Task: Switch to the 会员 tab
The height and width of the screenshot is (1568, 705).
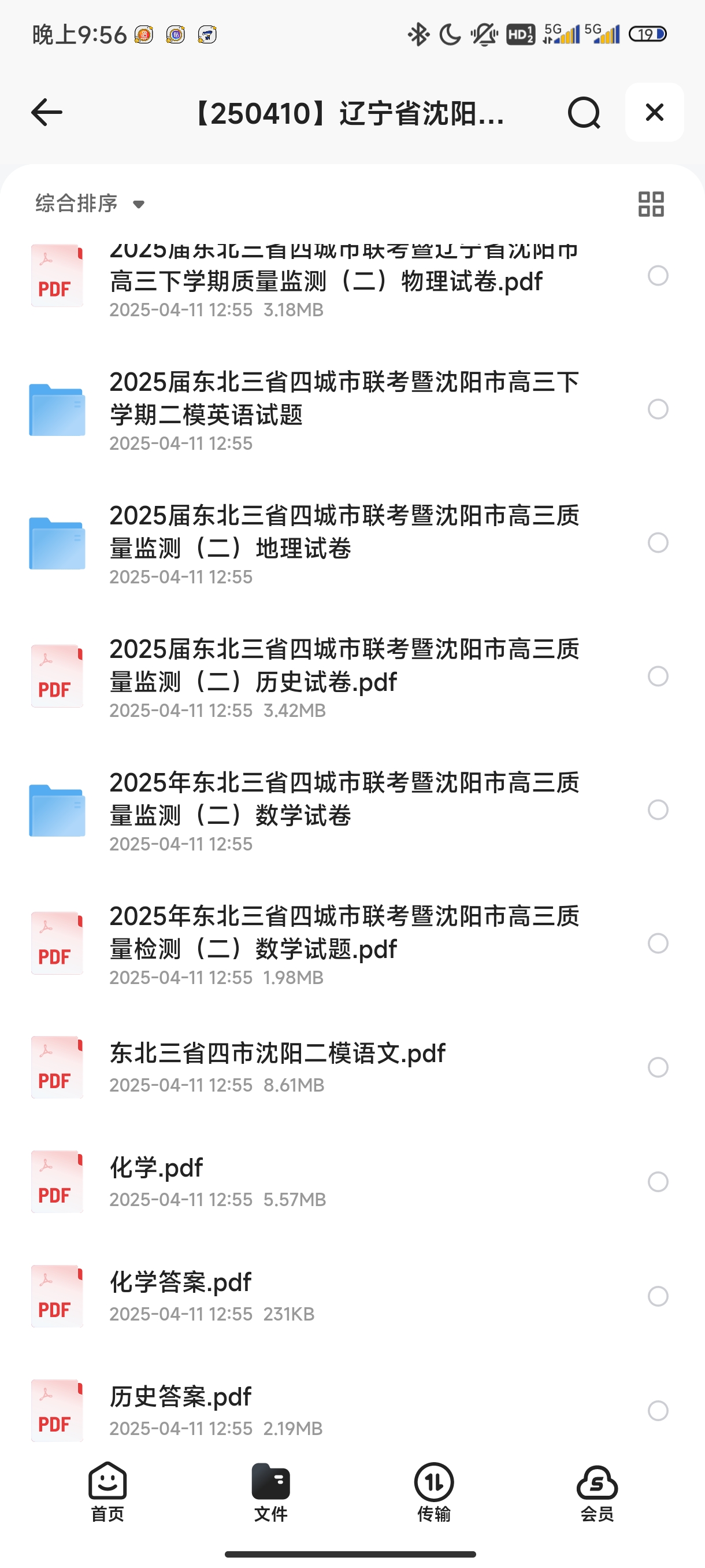Action: 597,1492
